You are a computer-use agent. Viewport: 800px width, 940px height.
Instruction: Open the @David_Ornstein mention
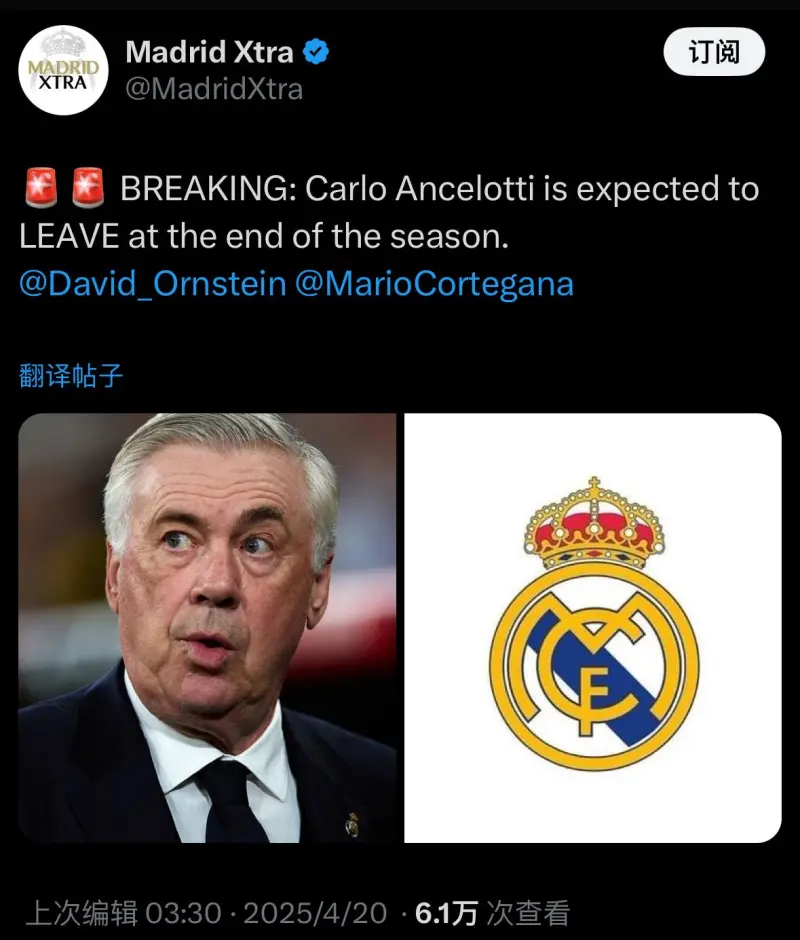pyautogui.click(x=152, y=284)
